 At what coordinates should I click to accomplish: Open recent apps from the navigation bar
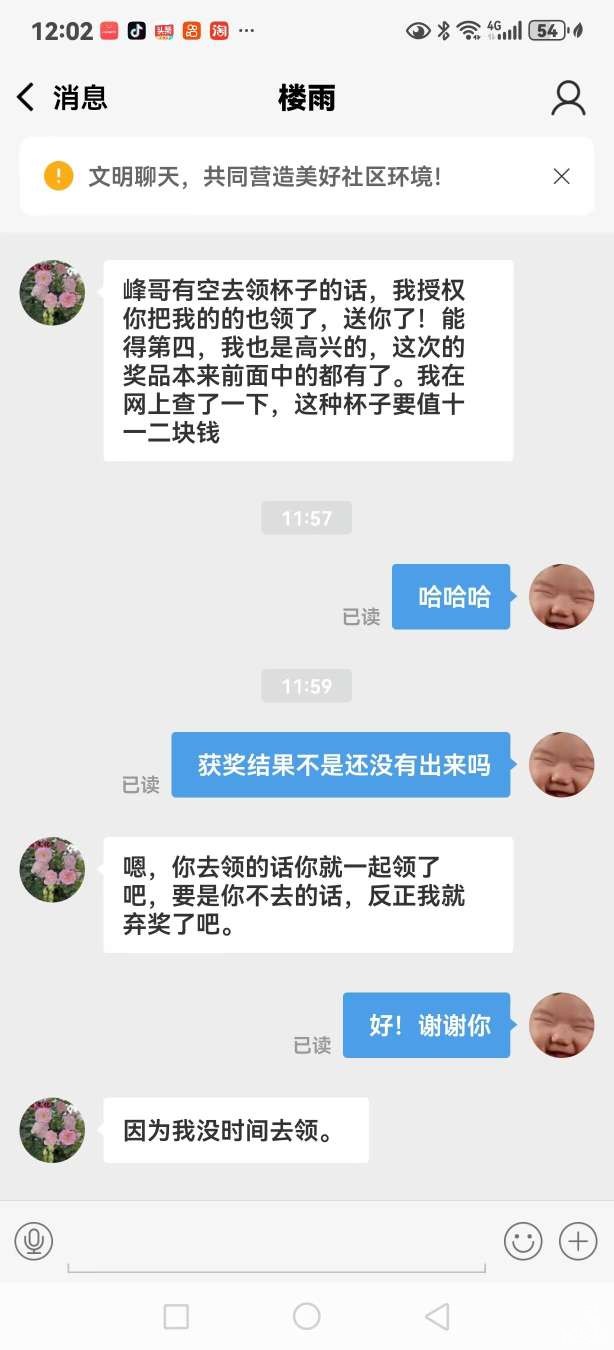[x=176, y=1316]
